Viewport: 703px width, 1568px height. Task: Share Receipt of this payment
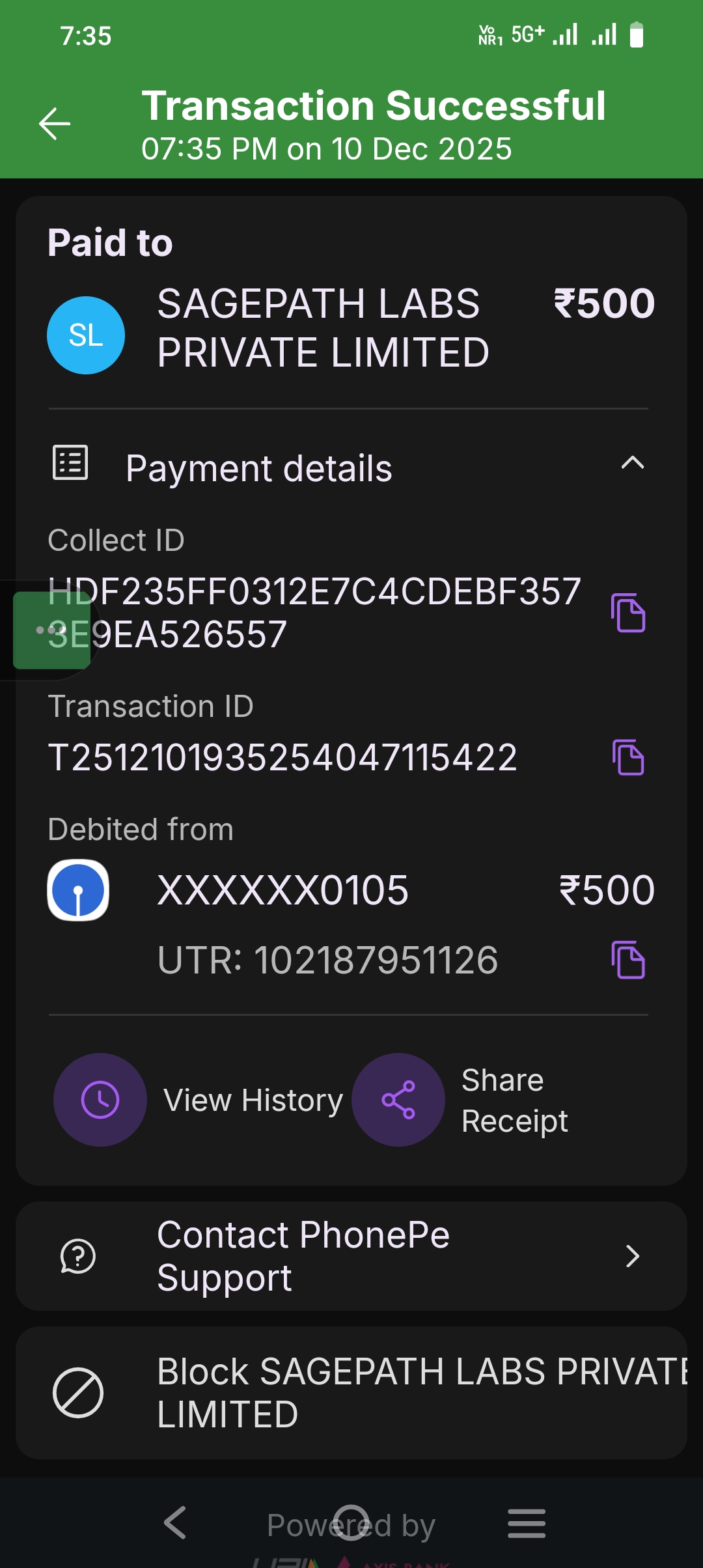(x=398, y=1100)
